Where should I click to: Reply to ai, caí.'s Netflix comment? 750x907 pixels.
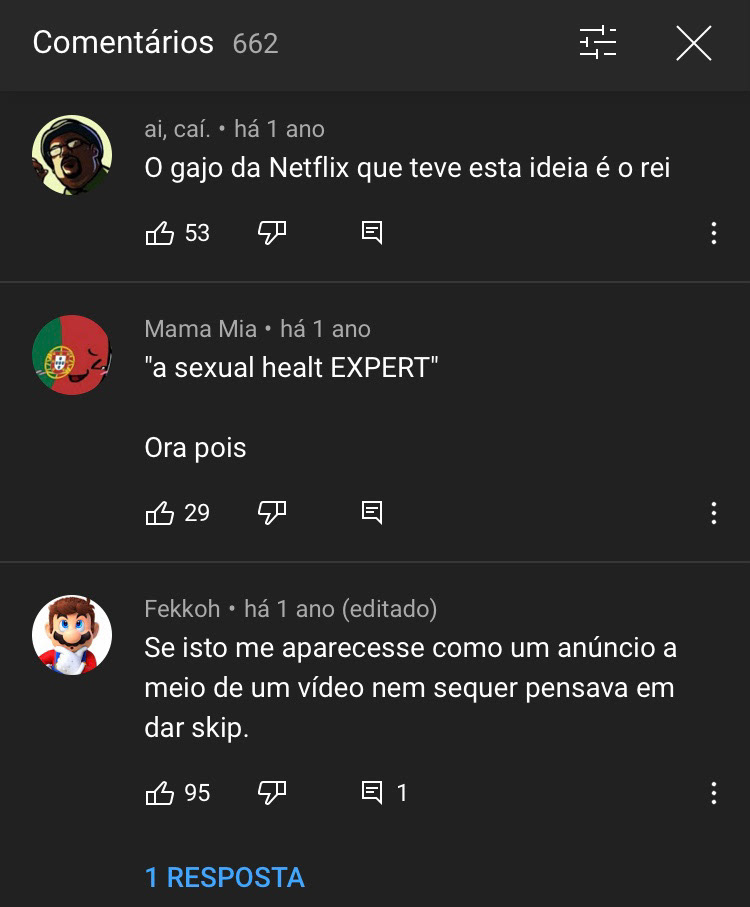372,233
